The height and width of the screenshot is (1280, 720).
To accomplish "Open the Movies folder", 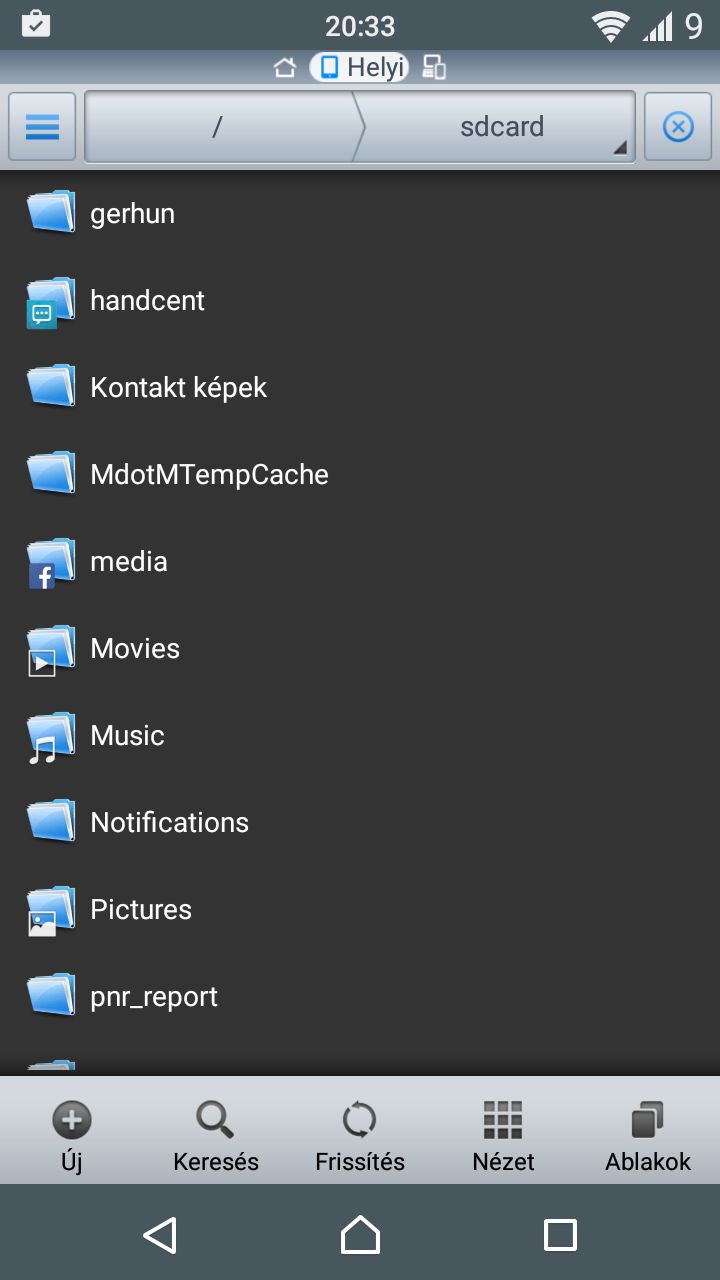I will coord(360,648).
